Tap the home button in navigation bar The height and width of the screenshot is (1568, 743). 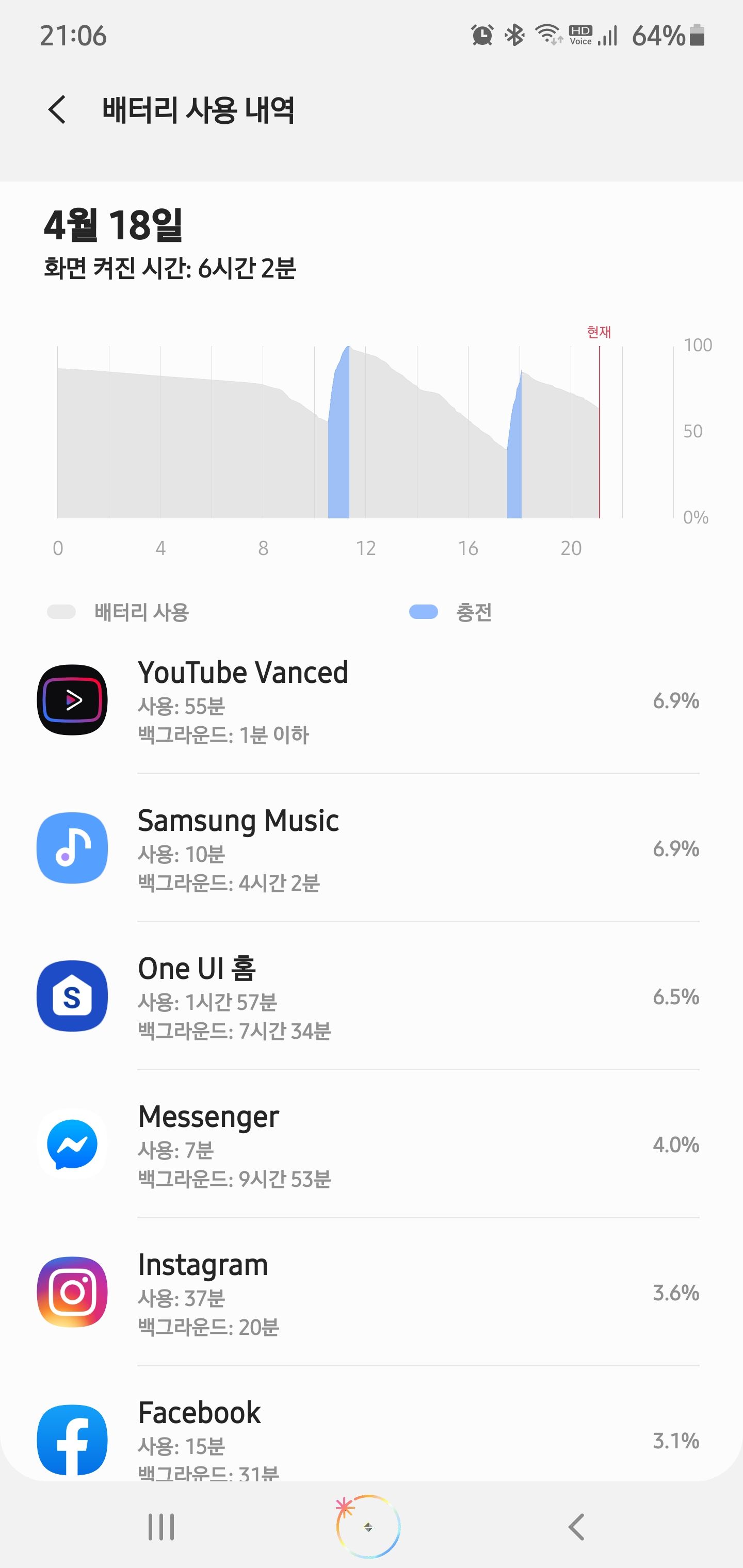coord(368,1527)
